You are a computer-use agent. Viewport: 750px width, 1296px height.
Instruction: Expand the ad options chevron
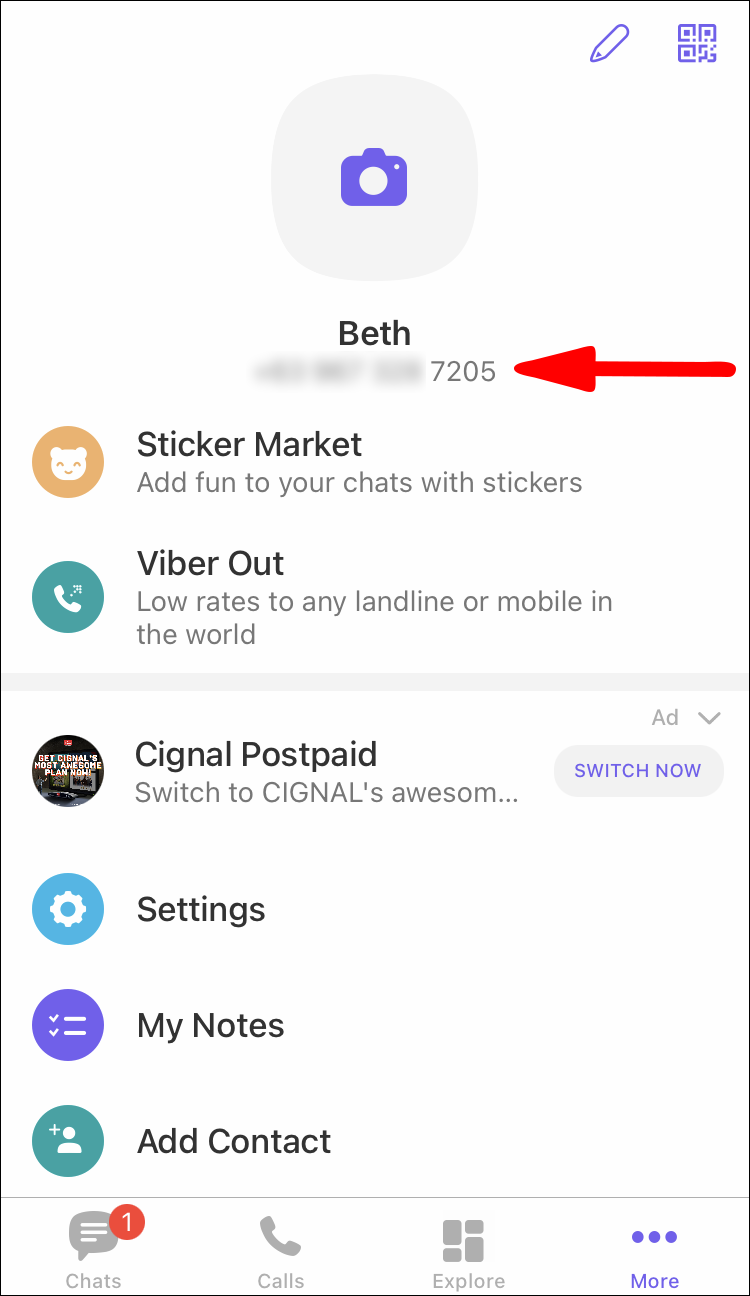click(x=709, y=718)
